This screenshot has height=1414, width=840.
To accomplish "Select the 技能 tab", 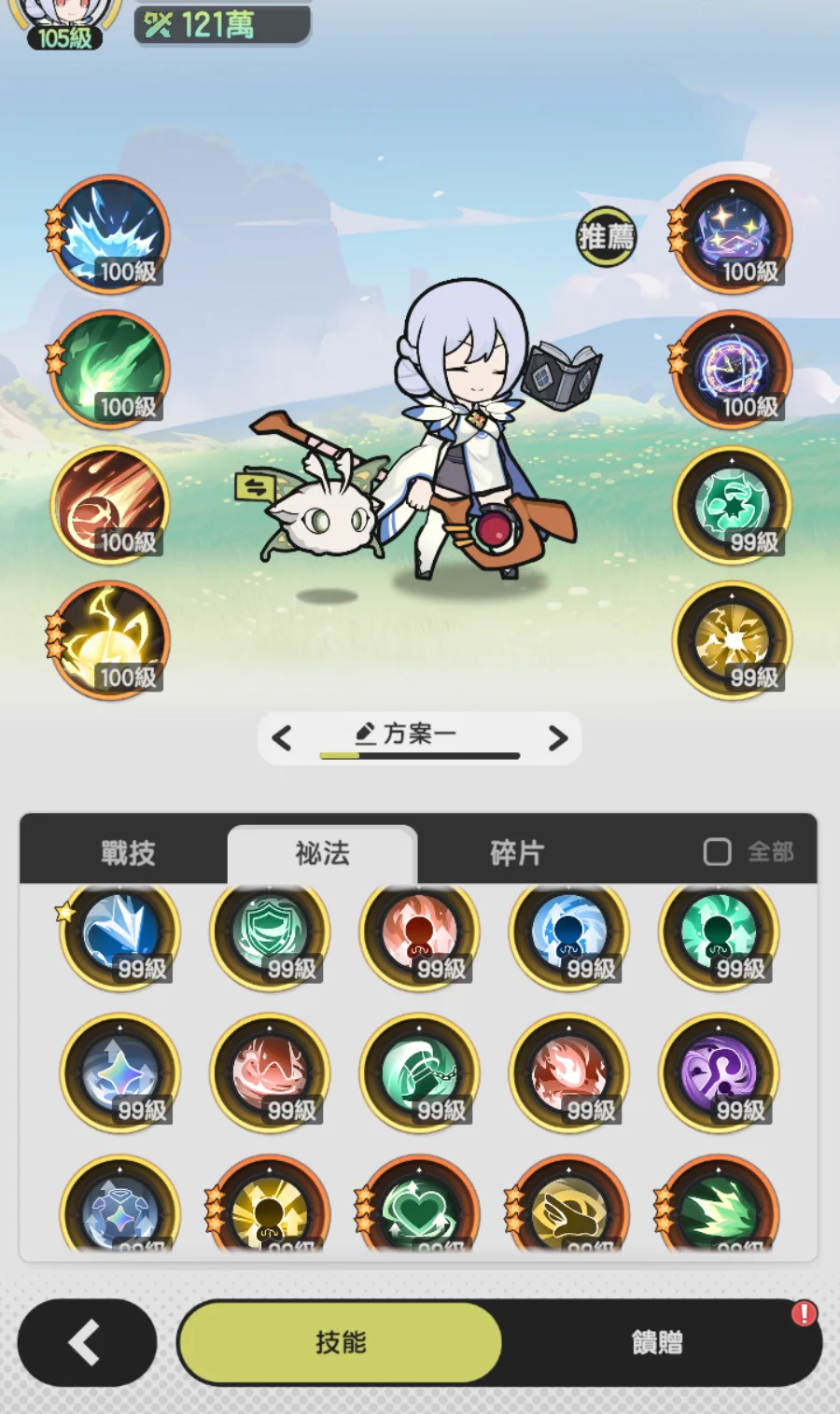I will point(341,1342).
